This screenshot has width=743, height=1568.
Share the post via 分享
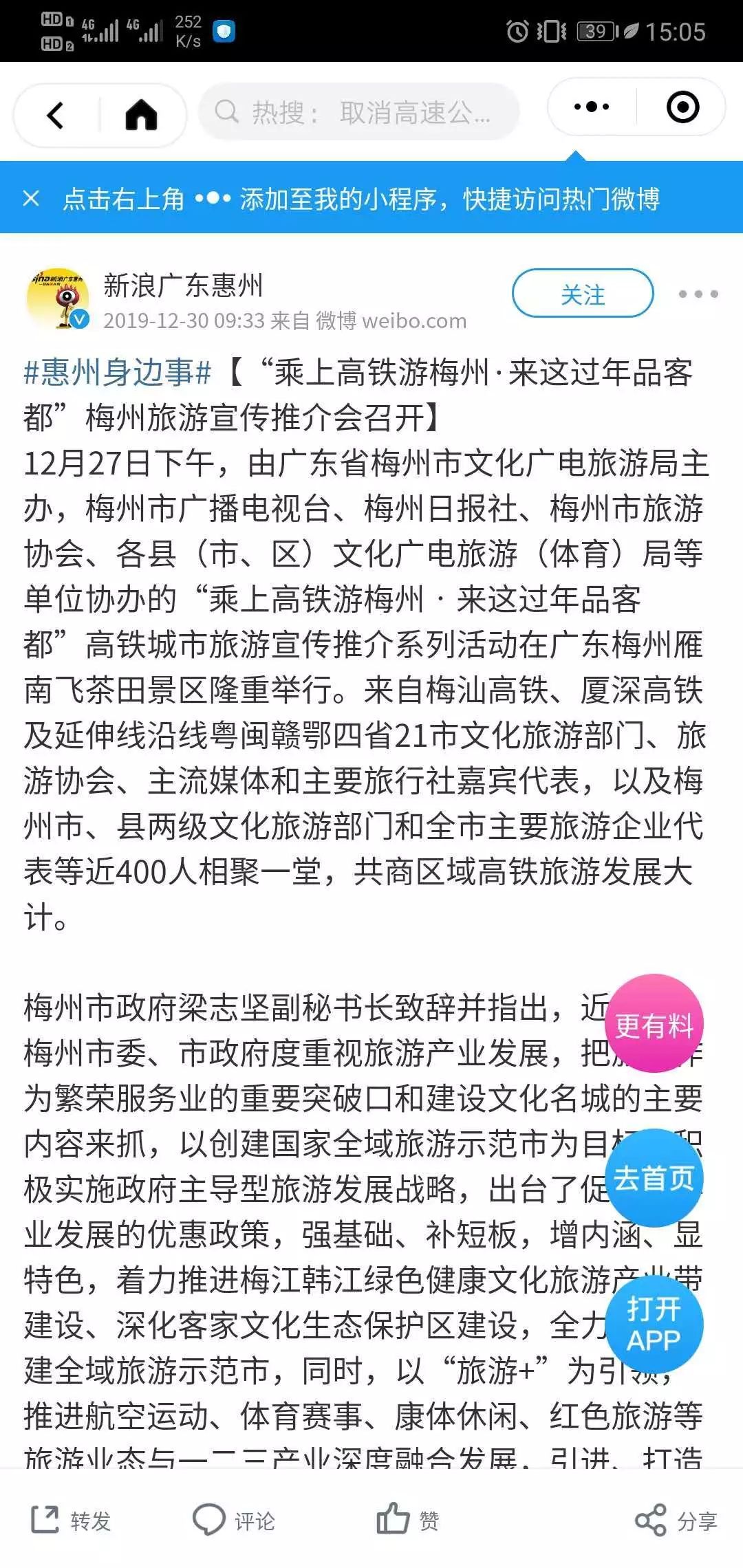point(677,1522)
